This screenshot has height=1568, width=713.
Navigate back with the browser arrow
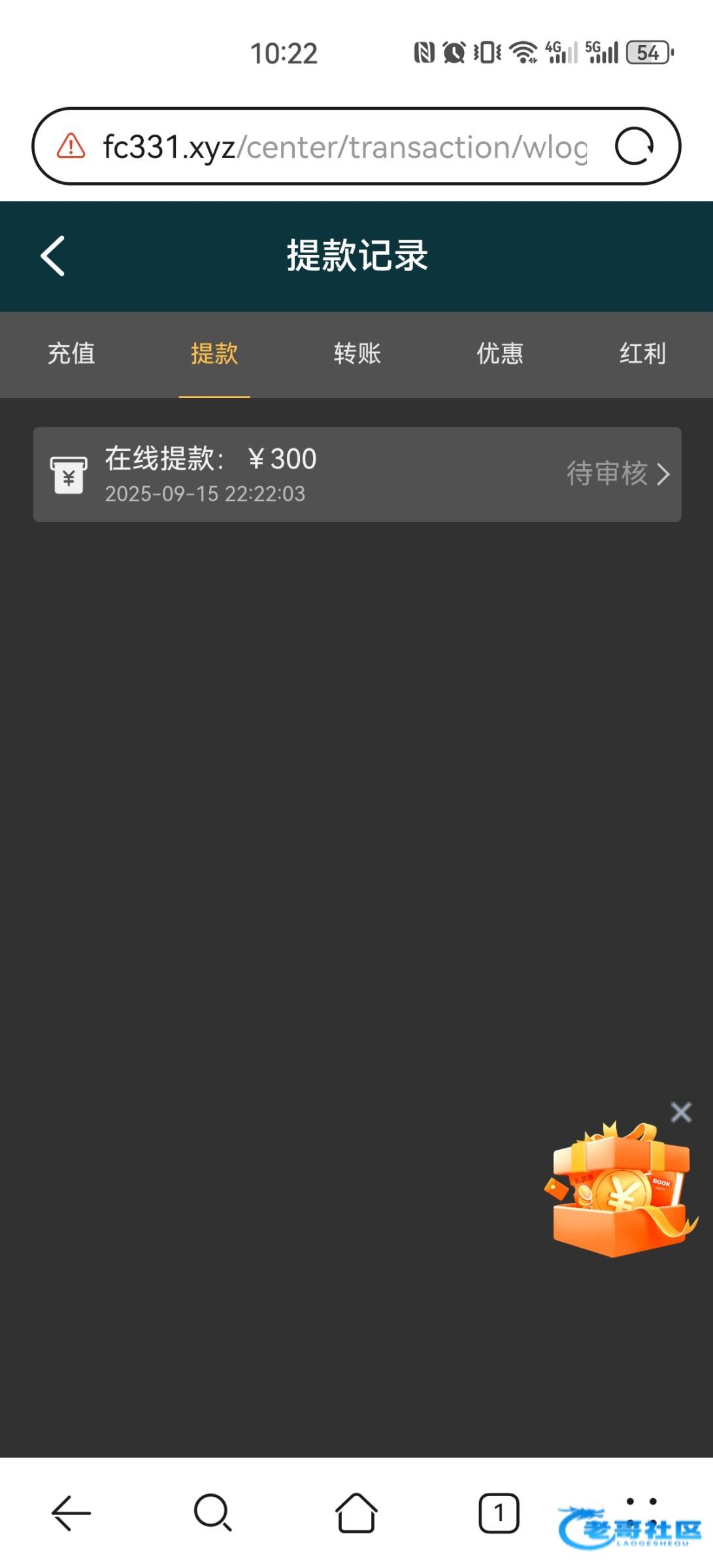pos(71,1512)
